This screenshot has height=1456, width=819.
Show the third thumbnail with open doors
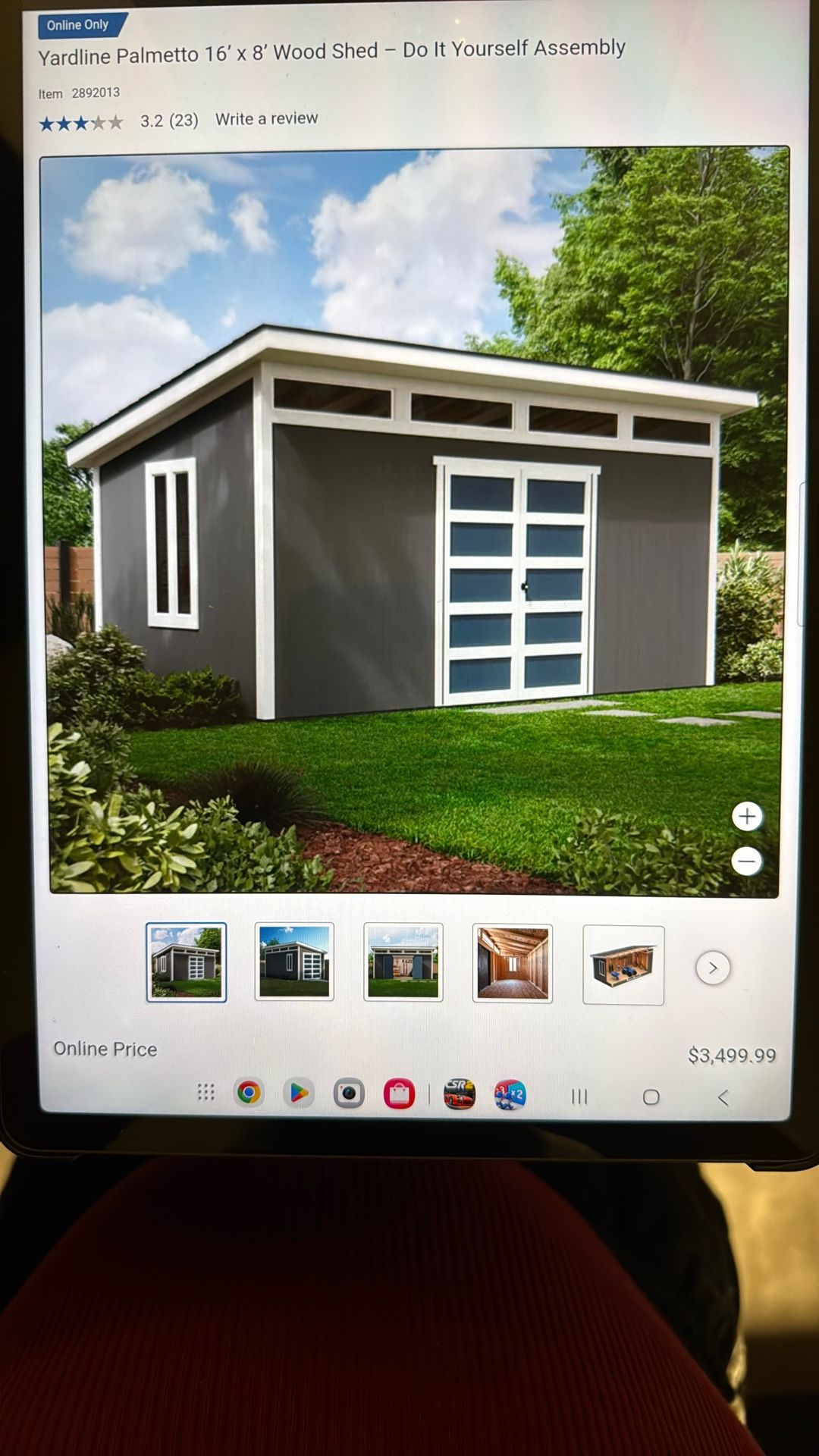click(403, 963)
